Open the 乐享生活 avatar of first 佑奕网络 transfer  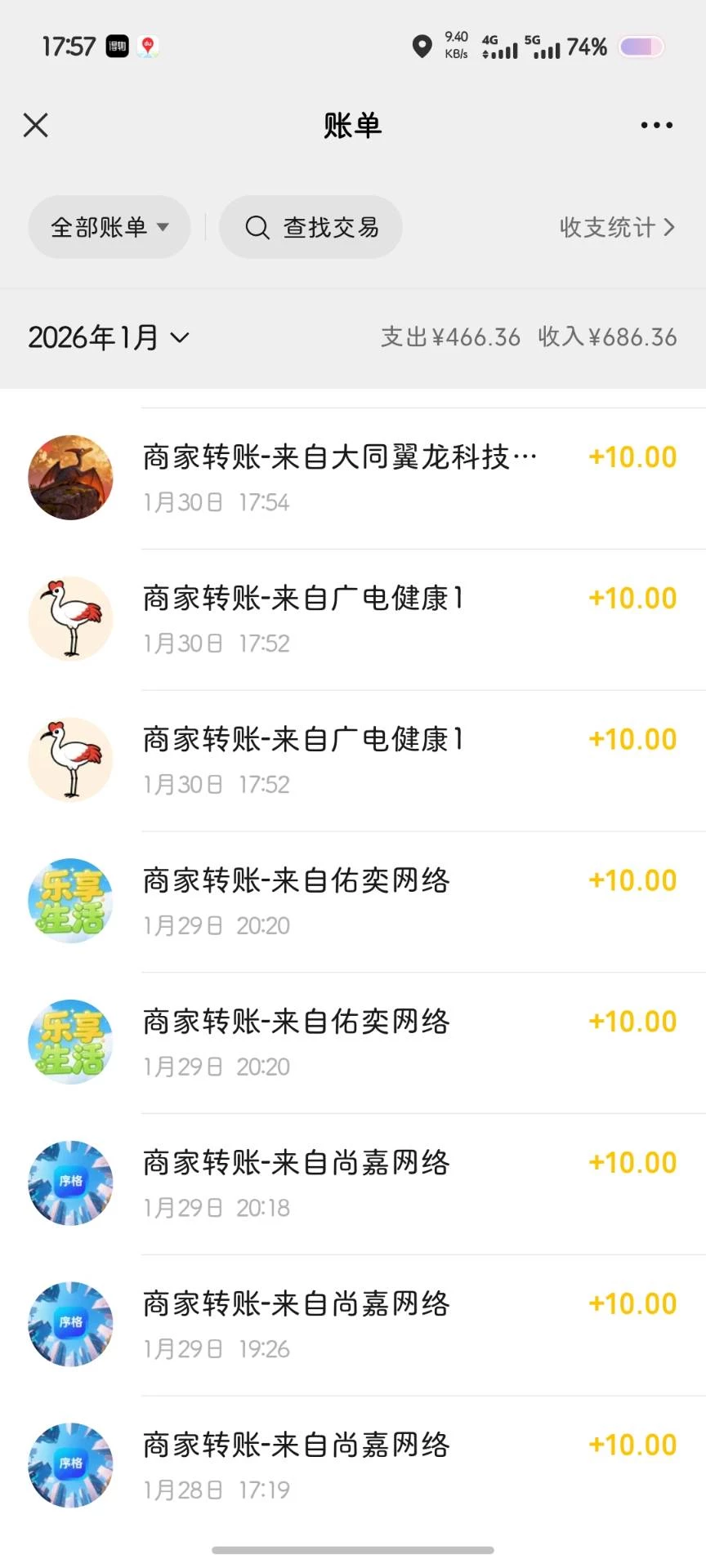click(70, 901)
